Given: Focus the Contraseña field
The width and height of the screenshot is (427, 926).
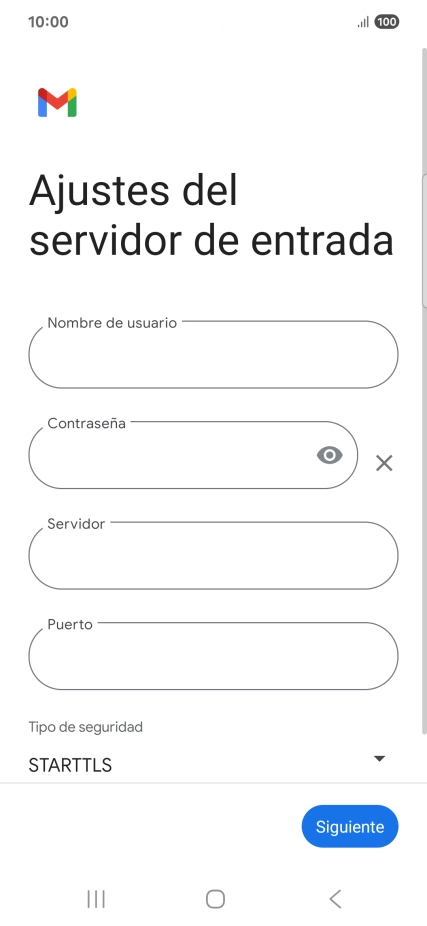Looking at the screenshot, I should coord(193,455).
